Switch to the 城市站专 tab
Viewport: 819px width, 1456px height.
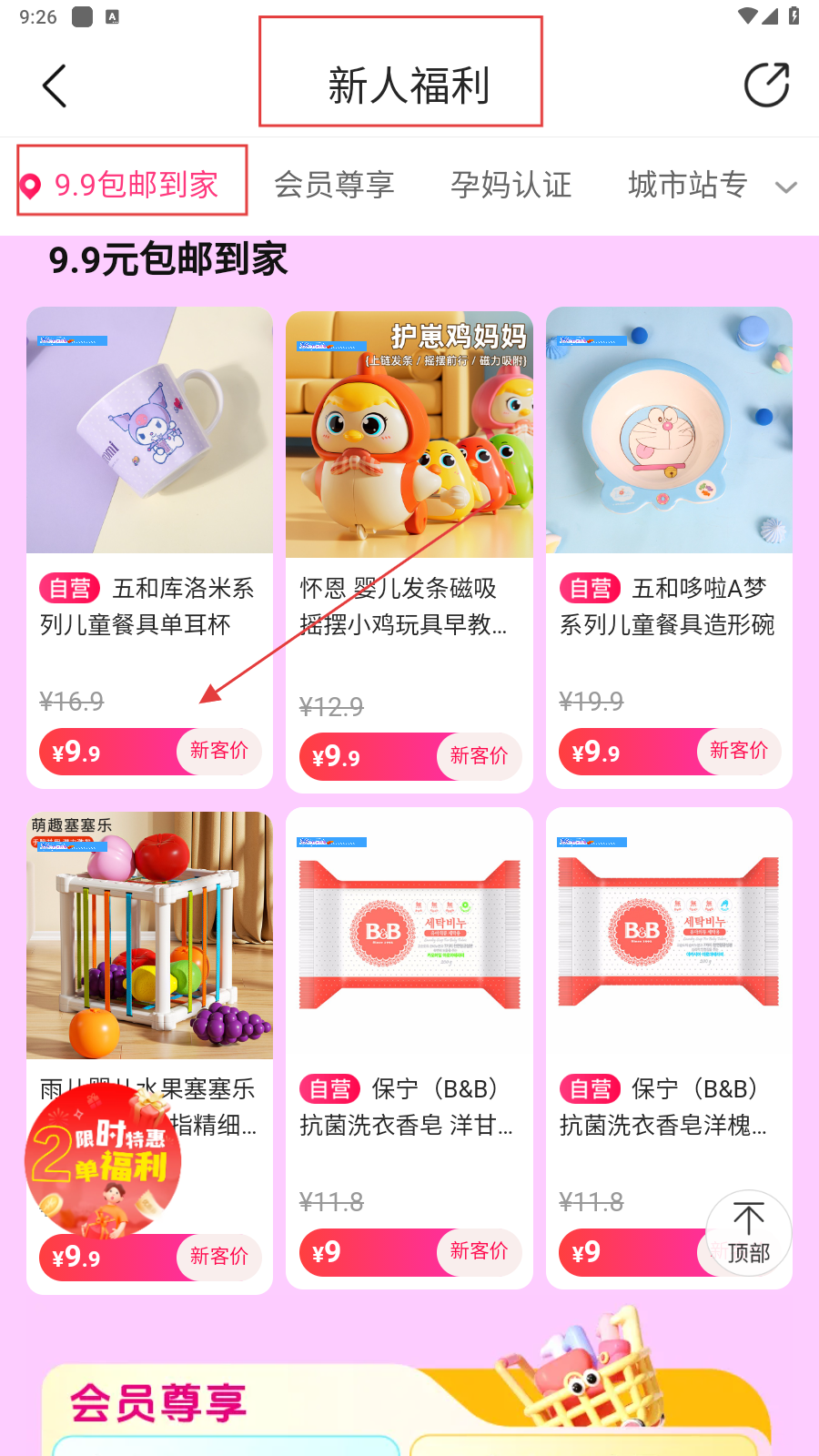(x=687, y=185)
